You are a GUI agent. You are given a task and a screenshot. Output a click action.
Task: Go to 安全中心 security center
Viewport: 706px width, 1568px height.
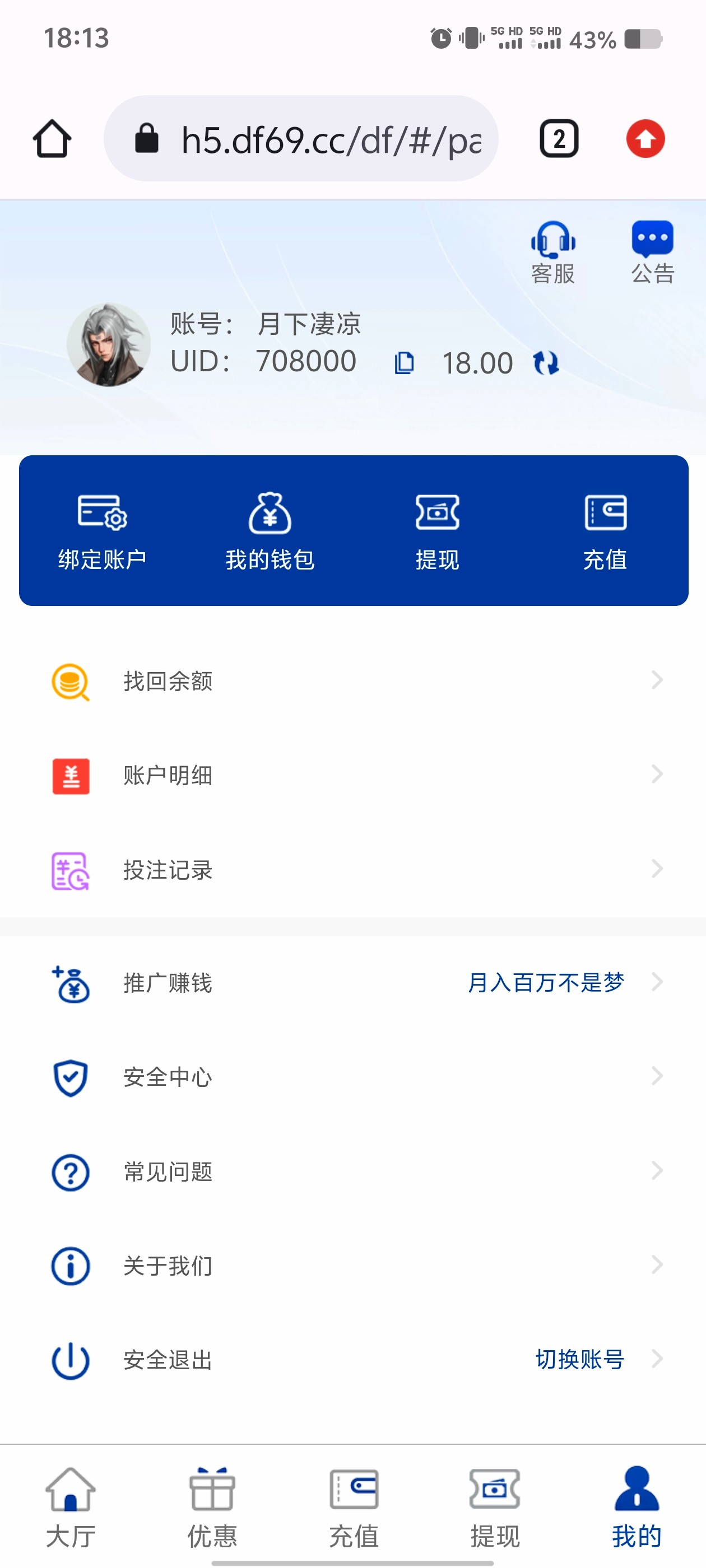click(352, 1077)
